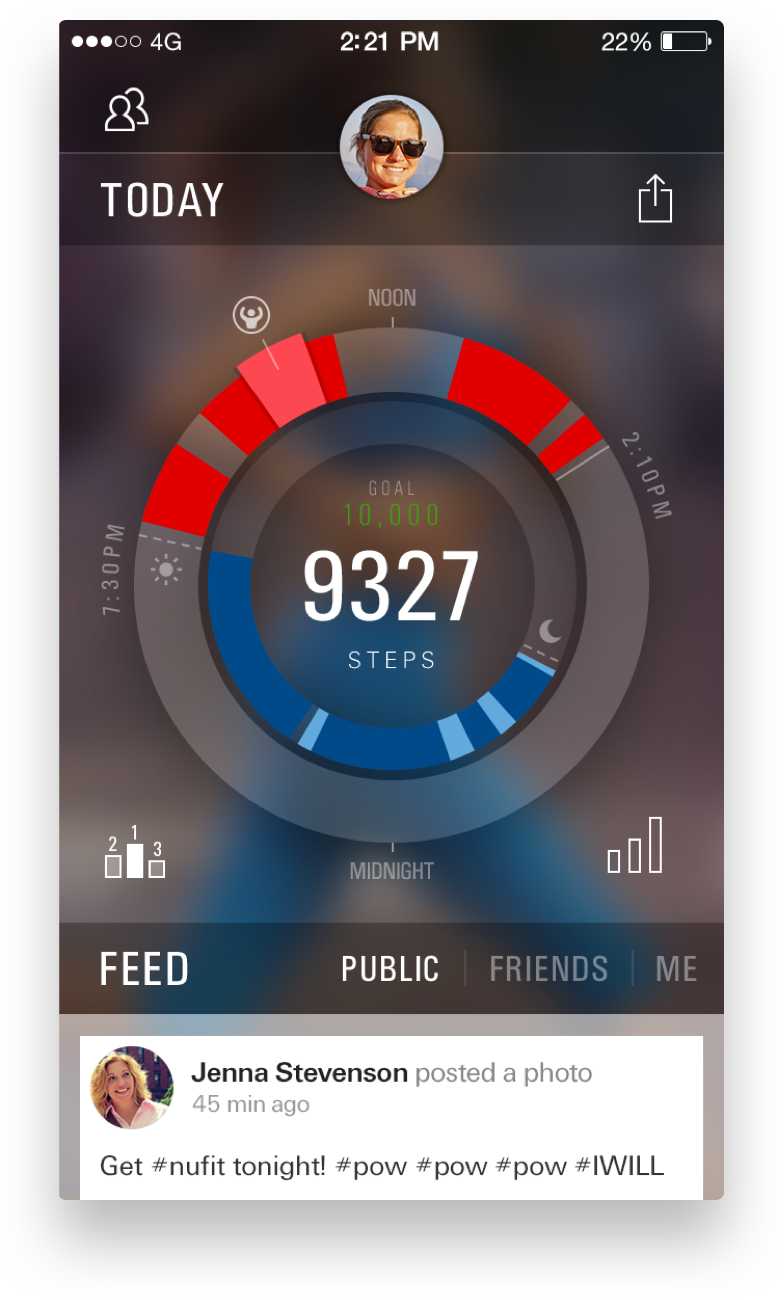This screenshot has width=784, height=1300.
Task: Open the 9327 steps goal circle
Action: [392, 585]
